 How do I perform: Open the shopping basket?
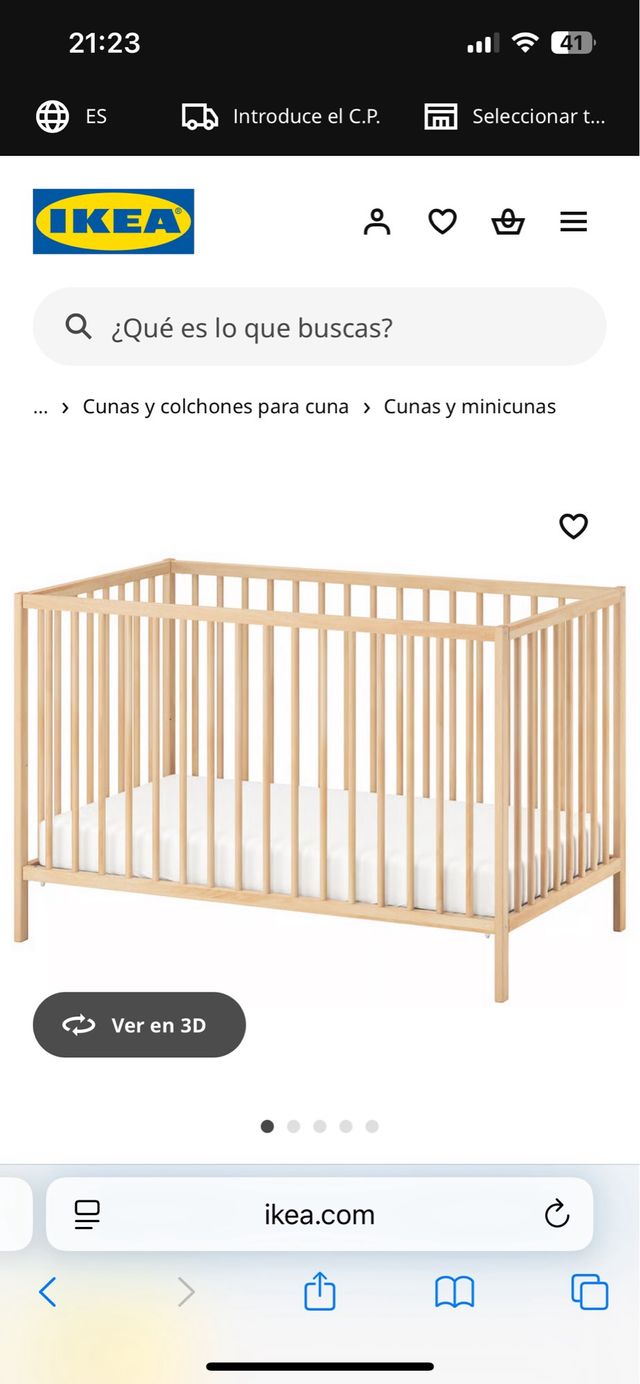508,222
